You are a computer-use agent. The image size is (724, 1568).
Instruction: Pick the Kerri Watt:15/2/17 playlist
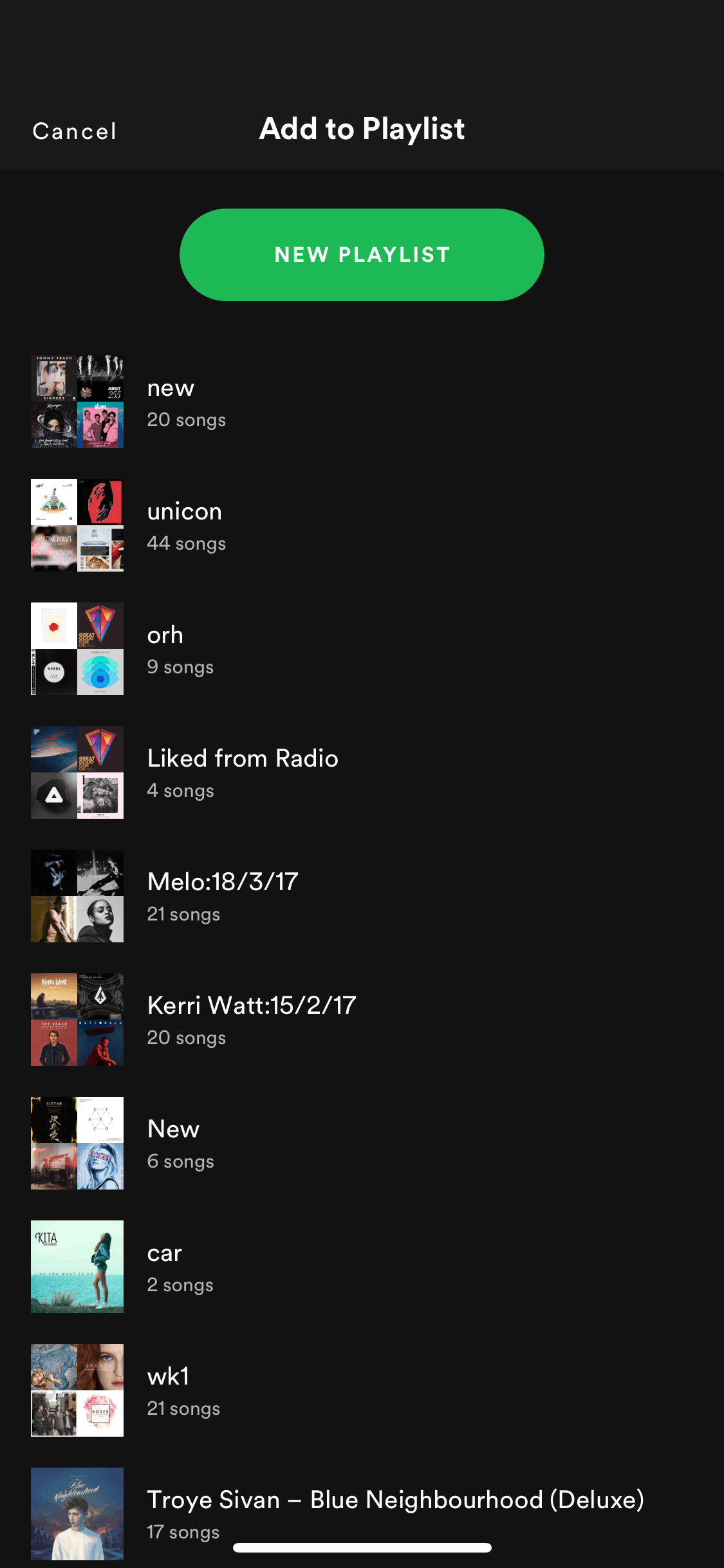(362, 1020)
